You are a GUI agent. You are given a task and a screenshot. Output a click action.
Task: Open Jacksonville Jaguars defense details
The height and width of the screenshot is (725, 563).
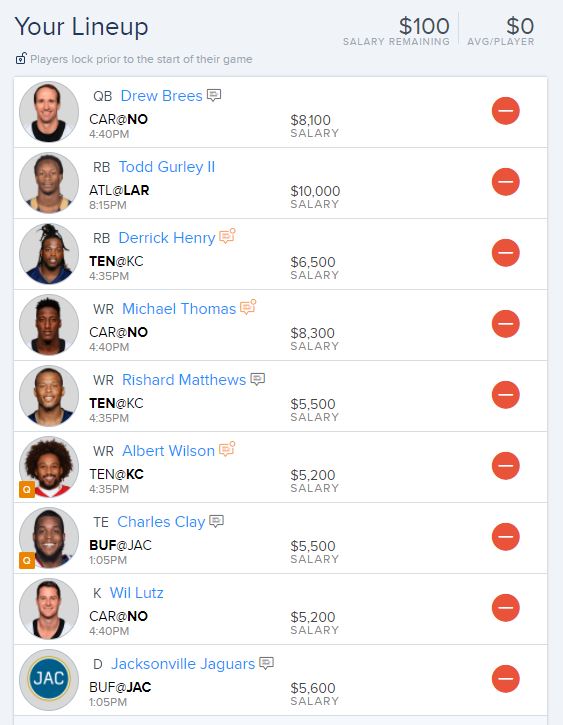pyautogui.click(x=183, y=664)
